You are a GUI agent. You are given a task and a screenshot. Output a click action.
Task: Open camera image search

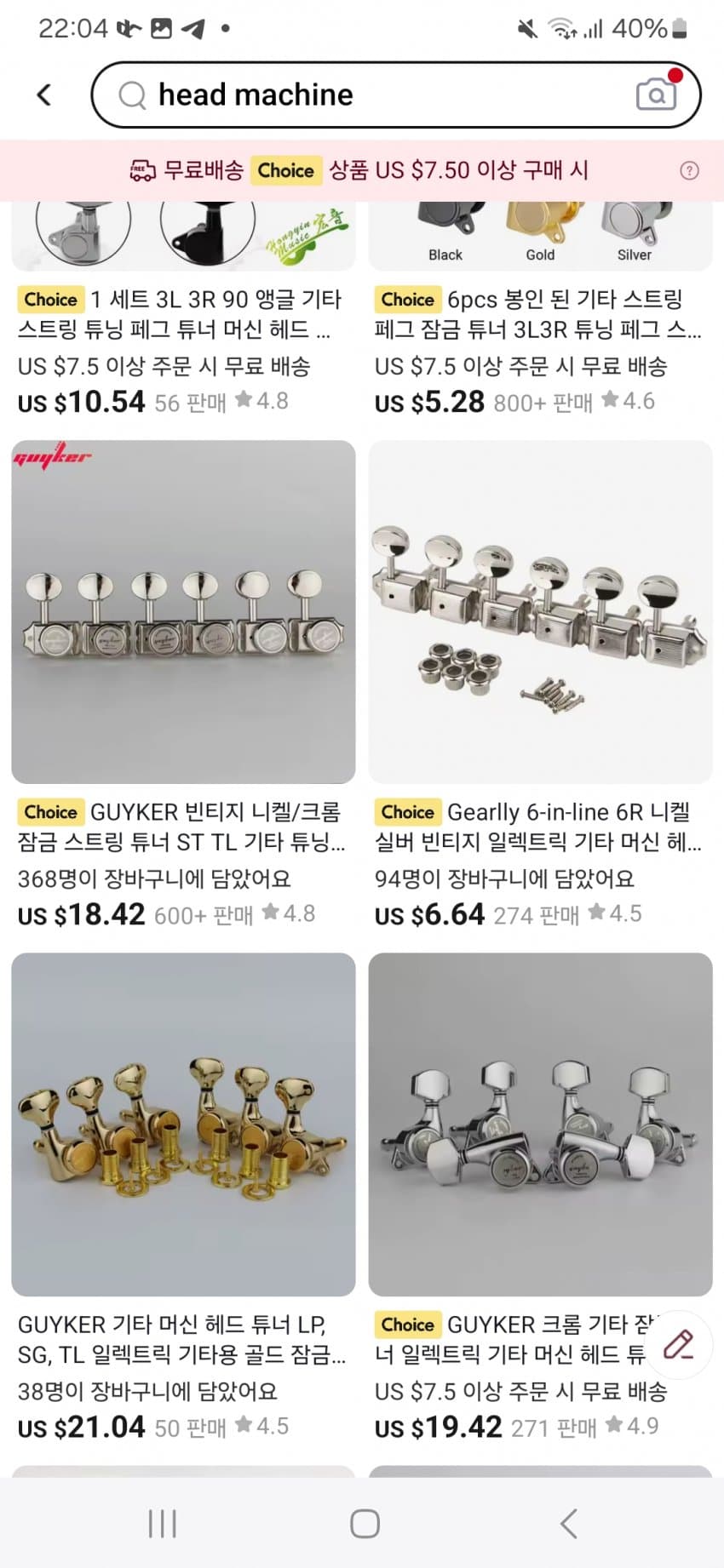coord(656,94)
